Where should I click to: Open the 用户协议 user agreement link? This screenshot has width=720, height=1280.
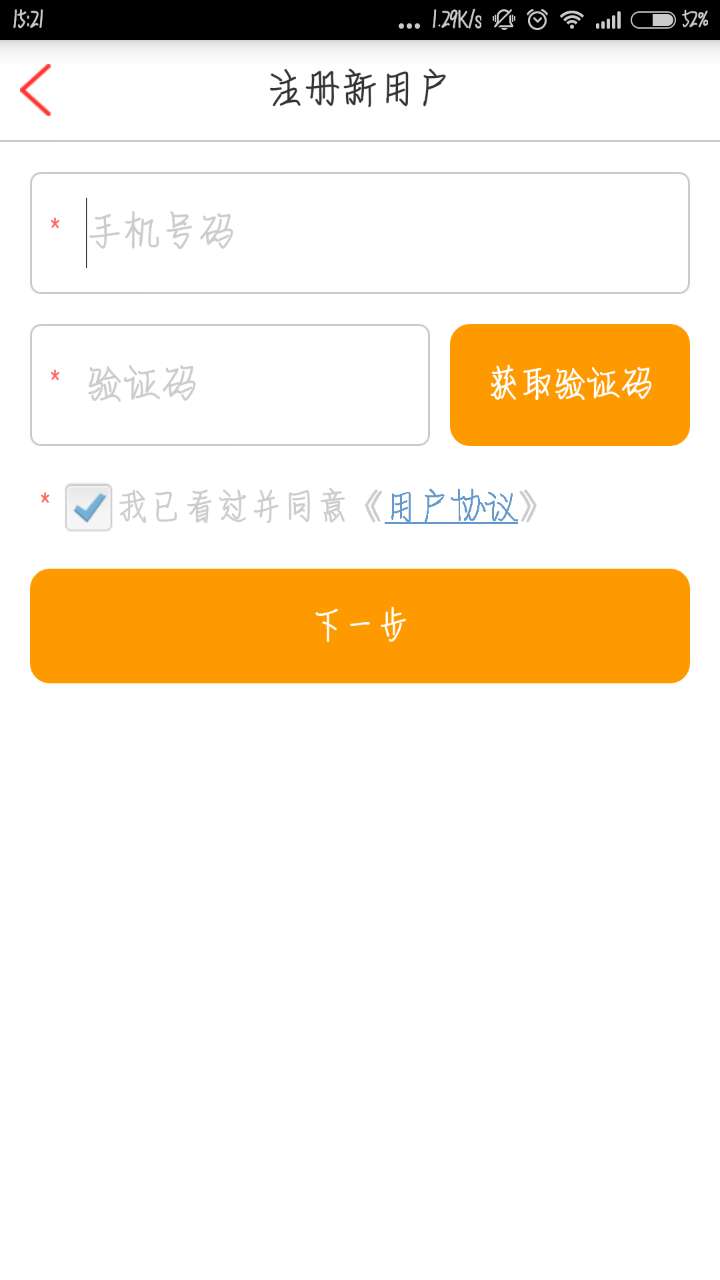[451, 508]
